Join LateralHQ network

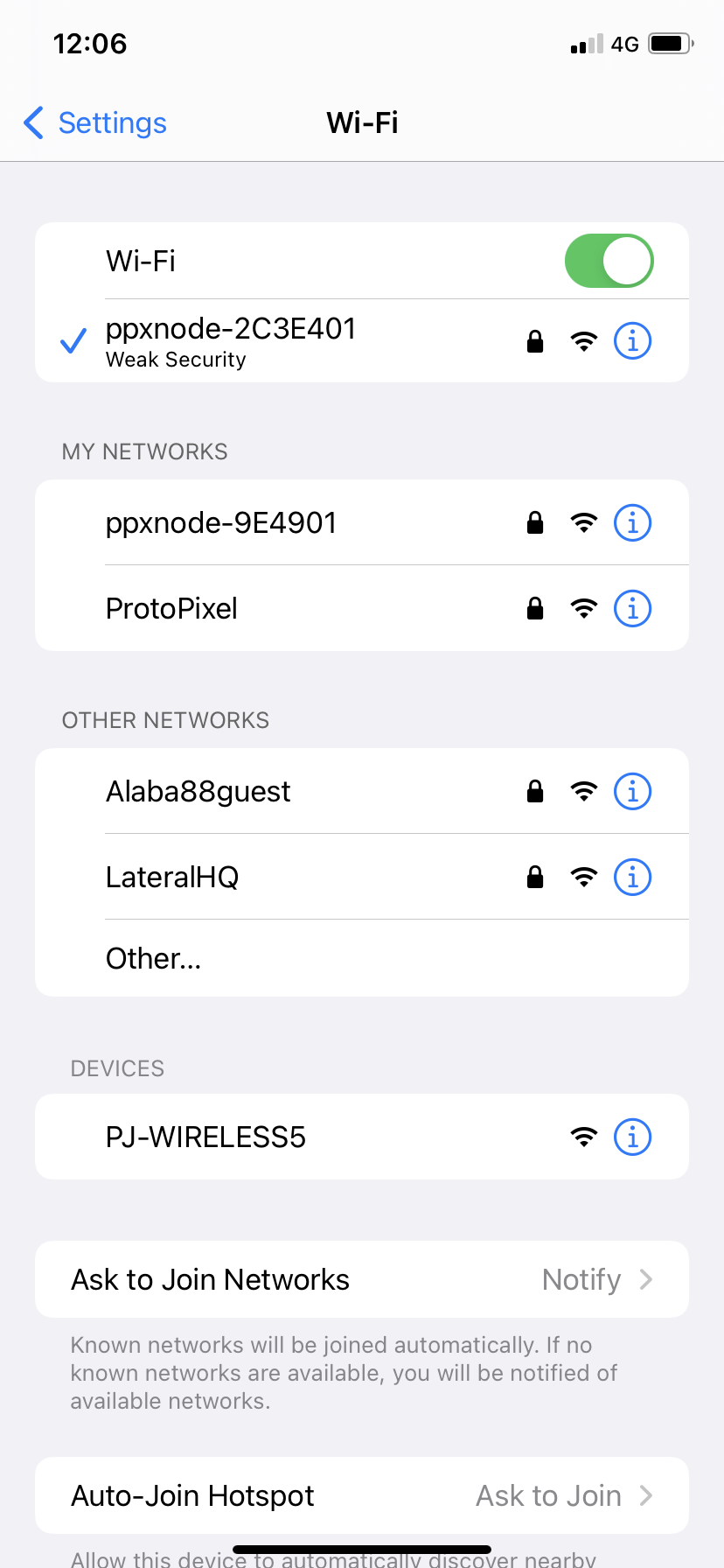[172, 877]
